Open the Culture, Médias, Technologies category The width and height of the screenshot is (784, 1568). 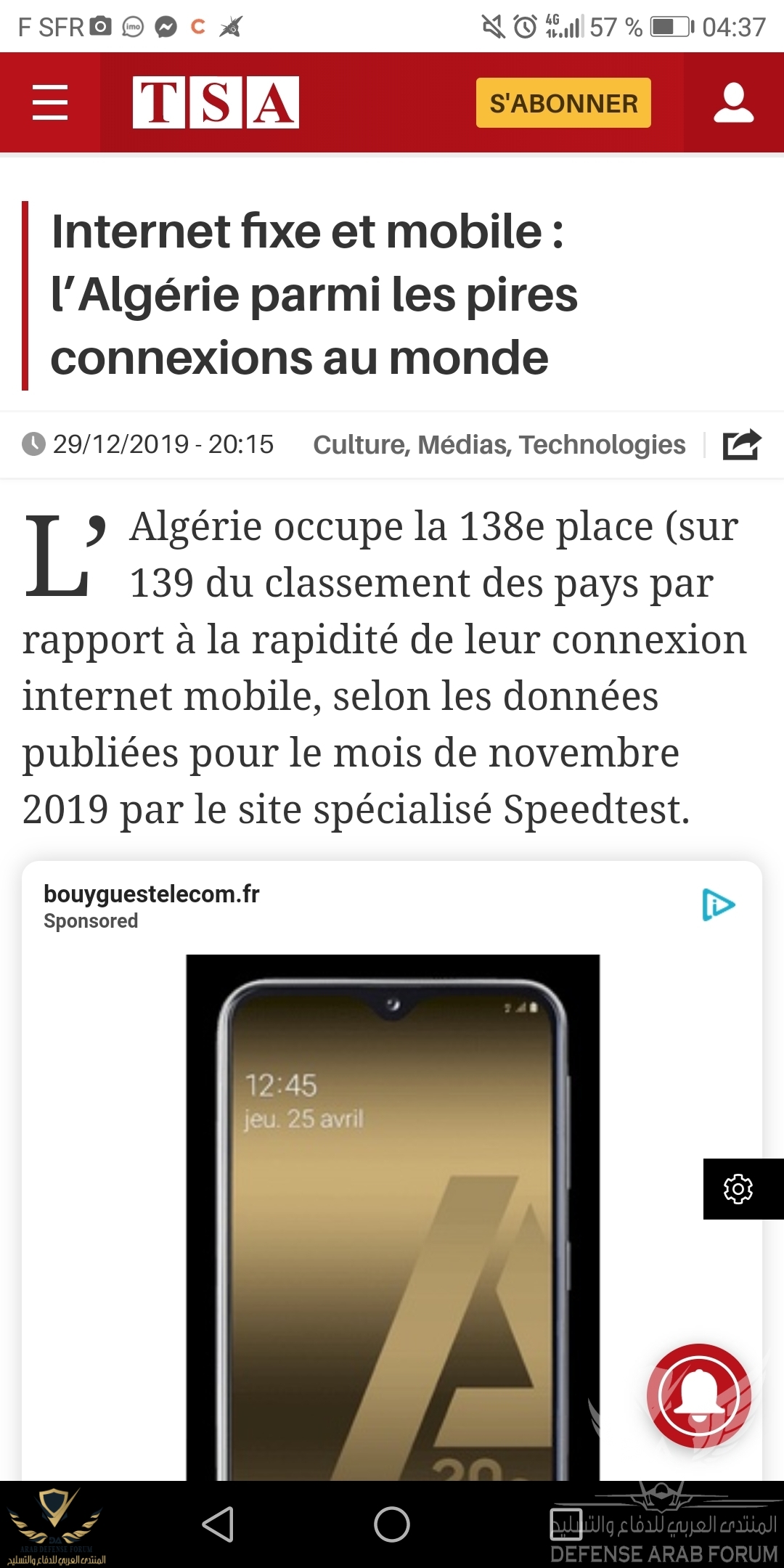499,444
